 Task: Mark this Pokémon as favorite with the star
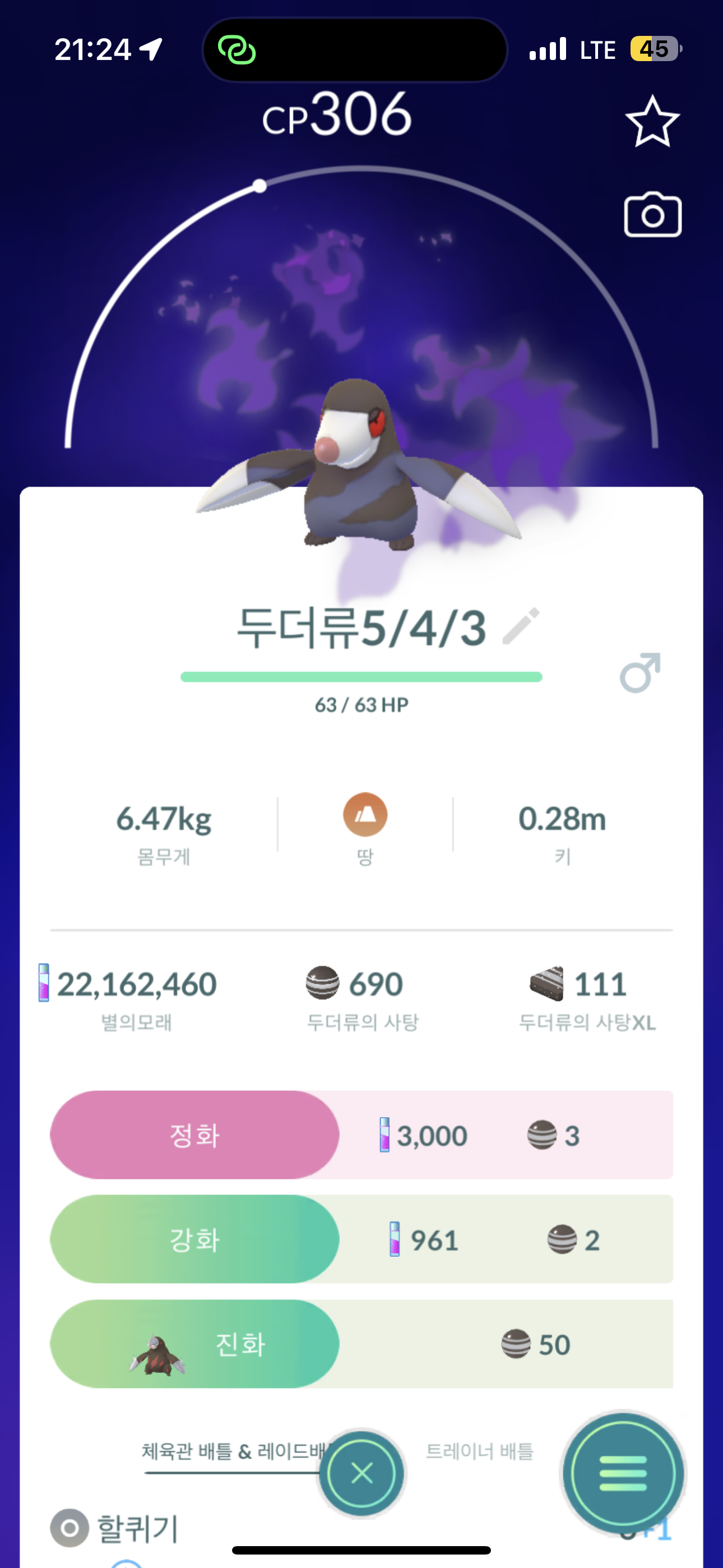652,122
